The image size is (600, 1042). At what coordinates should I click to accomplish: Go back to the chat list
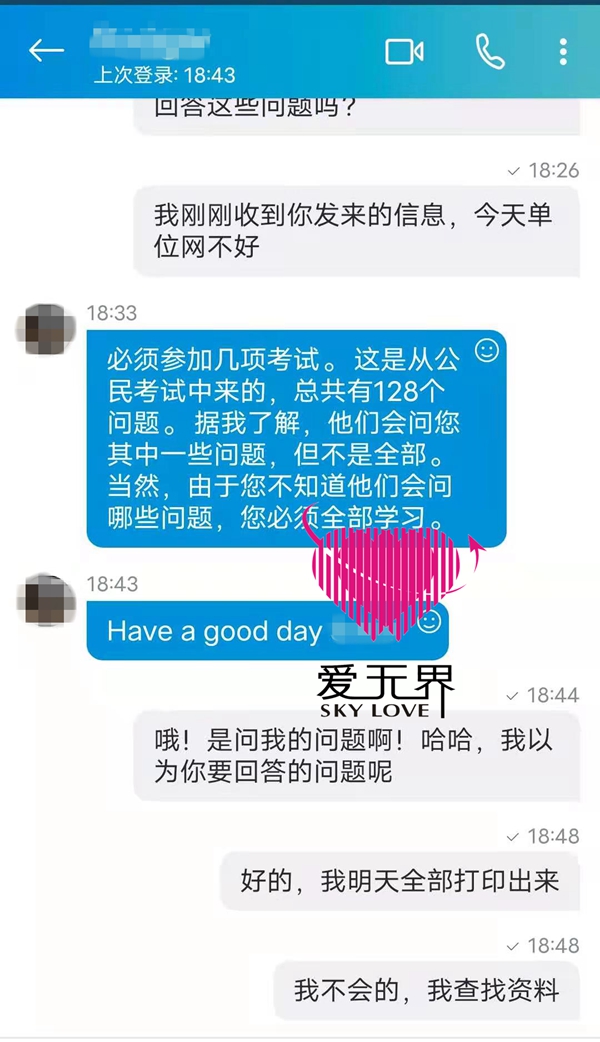coord(46,51)
